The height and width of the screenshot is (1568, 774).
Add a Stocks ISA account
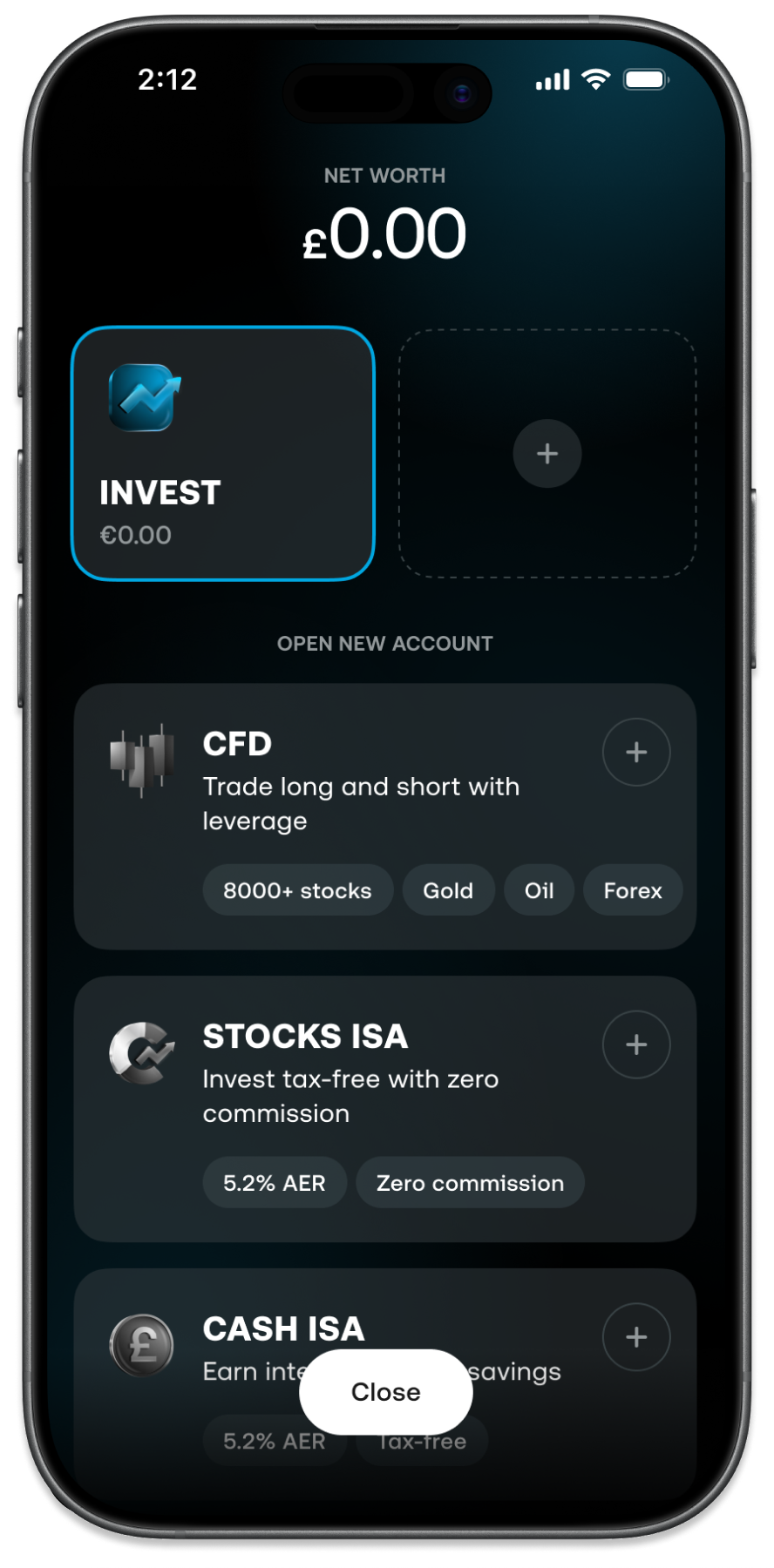pyautogui.click(x=636, y=1044)
